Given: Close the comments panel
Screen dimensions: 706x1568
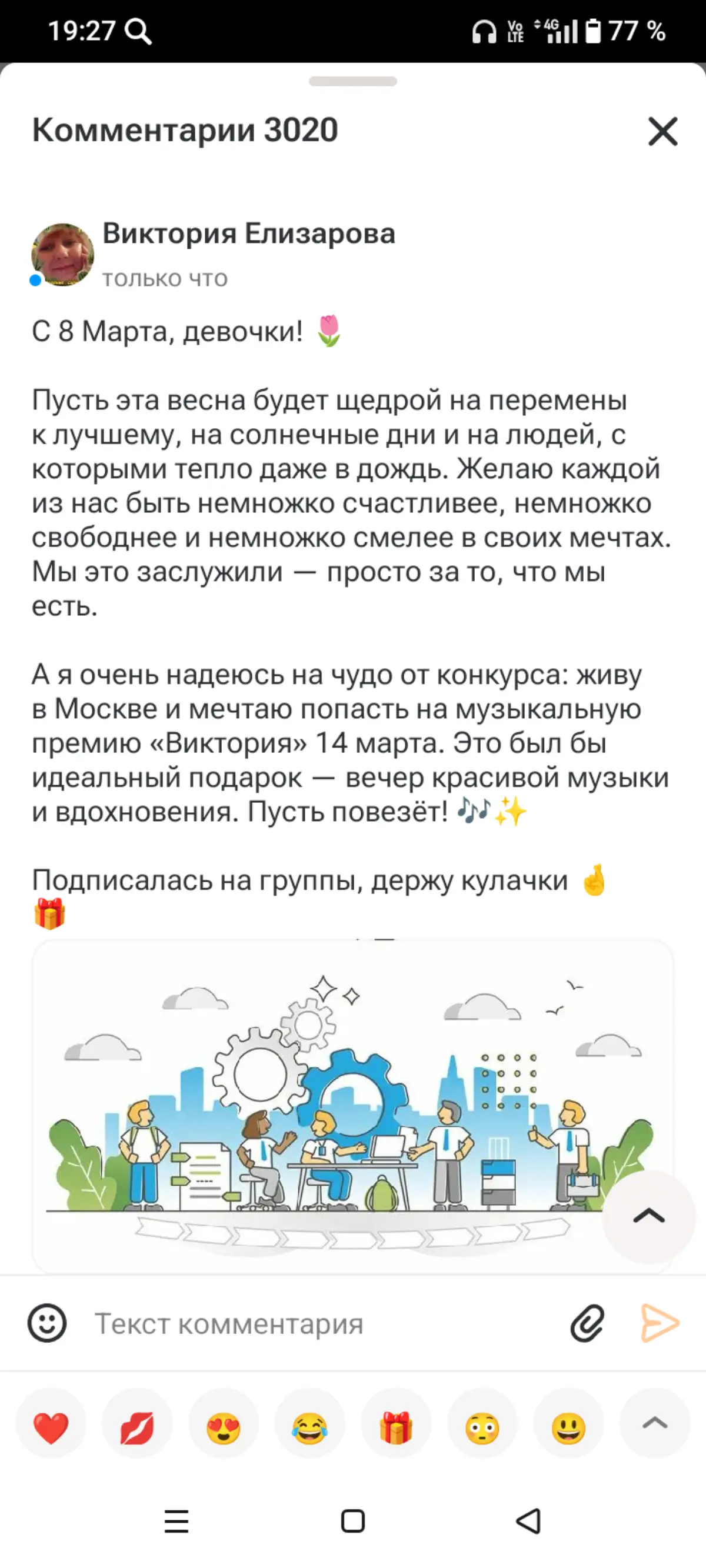Looking at the screenshot, I should (x=662, y=132).
